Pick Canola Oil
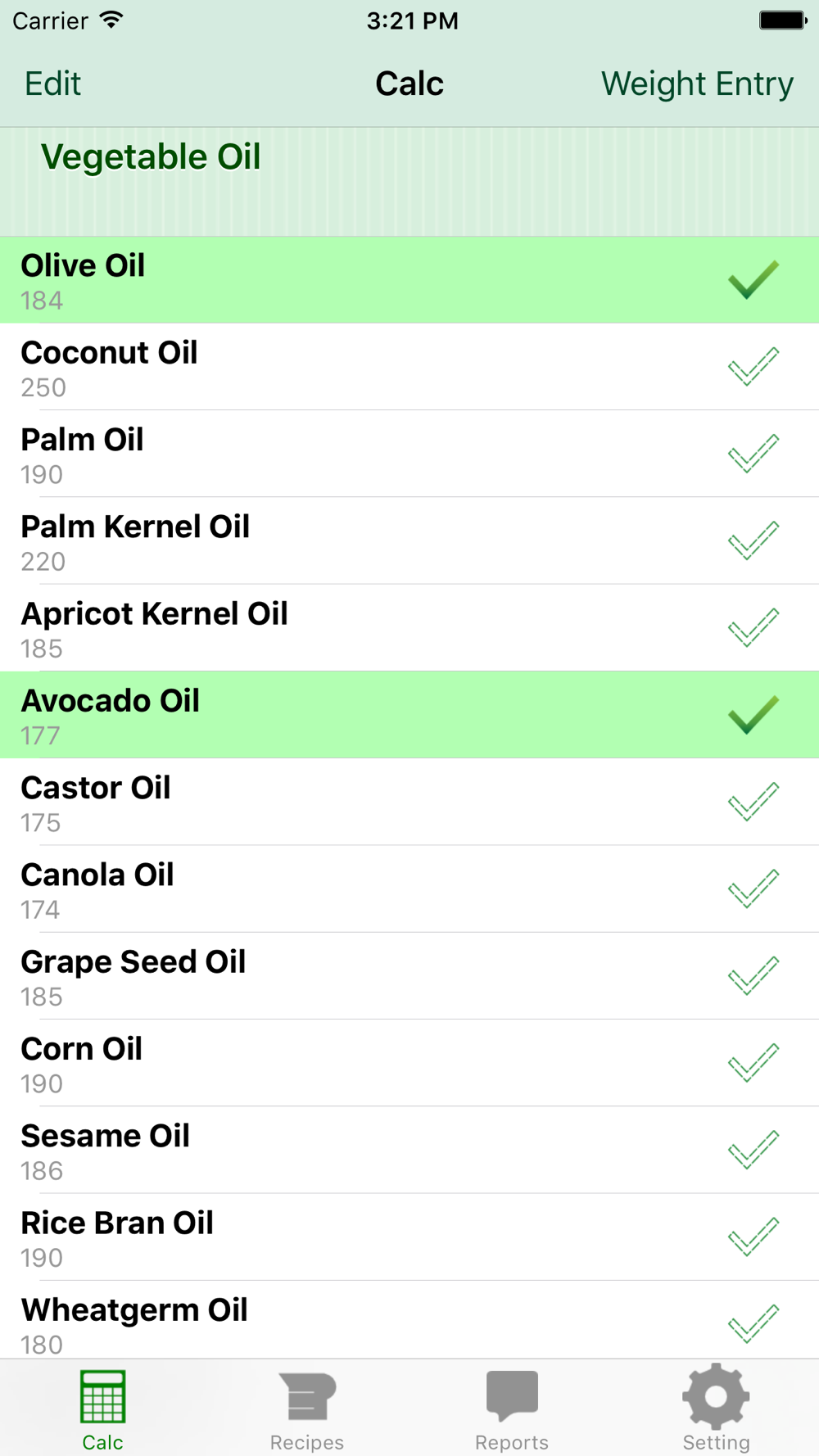This screenshot has height=1456, width=819. (x=409, y=889)
